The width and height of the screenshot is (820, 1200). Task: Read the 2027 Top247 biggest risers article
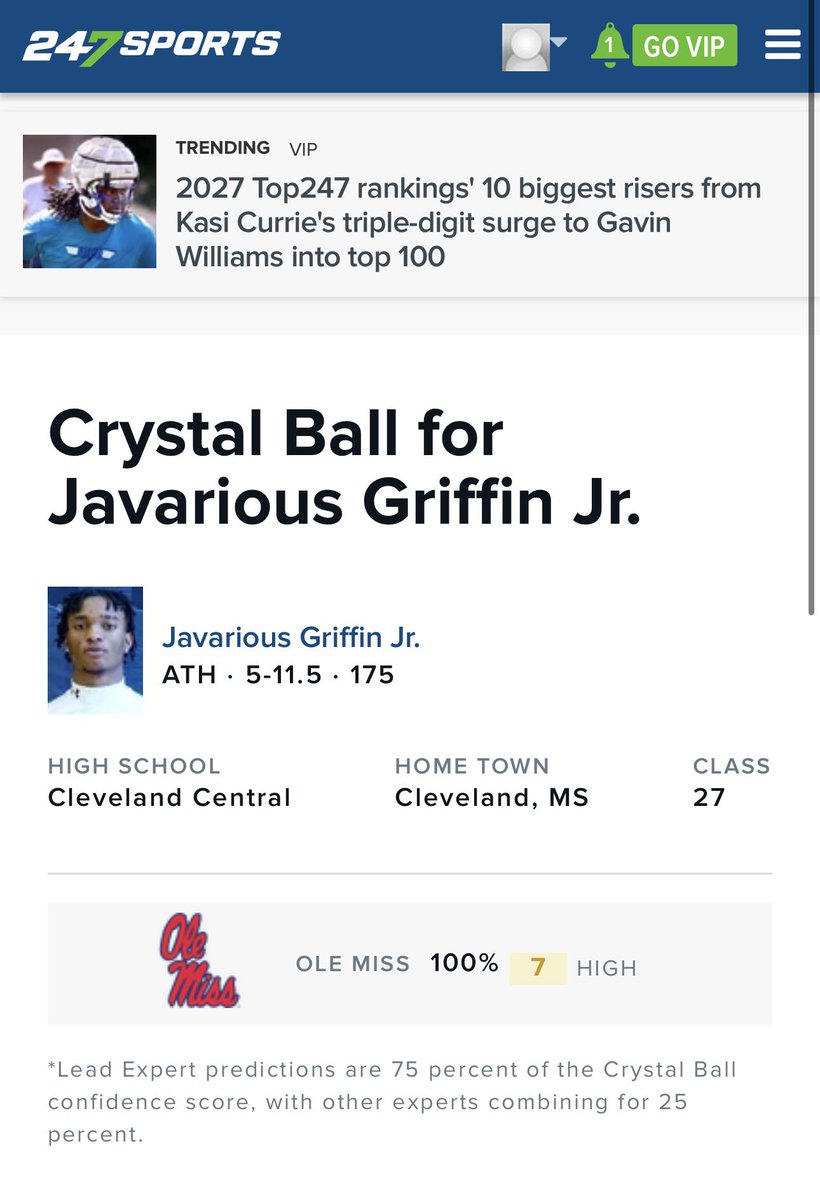[x=468, y=222]
